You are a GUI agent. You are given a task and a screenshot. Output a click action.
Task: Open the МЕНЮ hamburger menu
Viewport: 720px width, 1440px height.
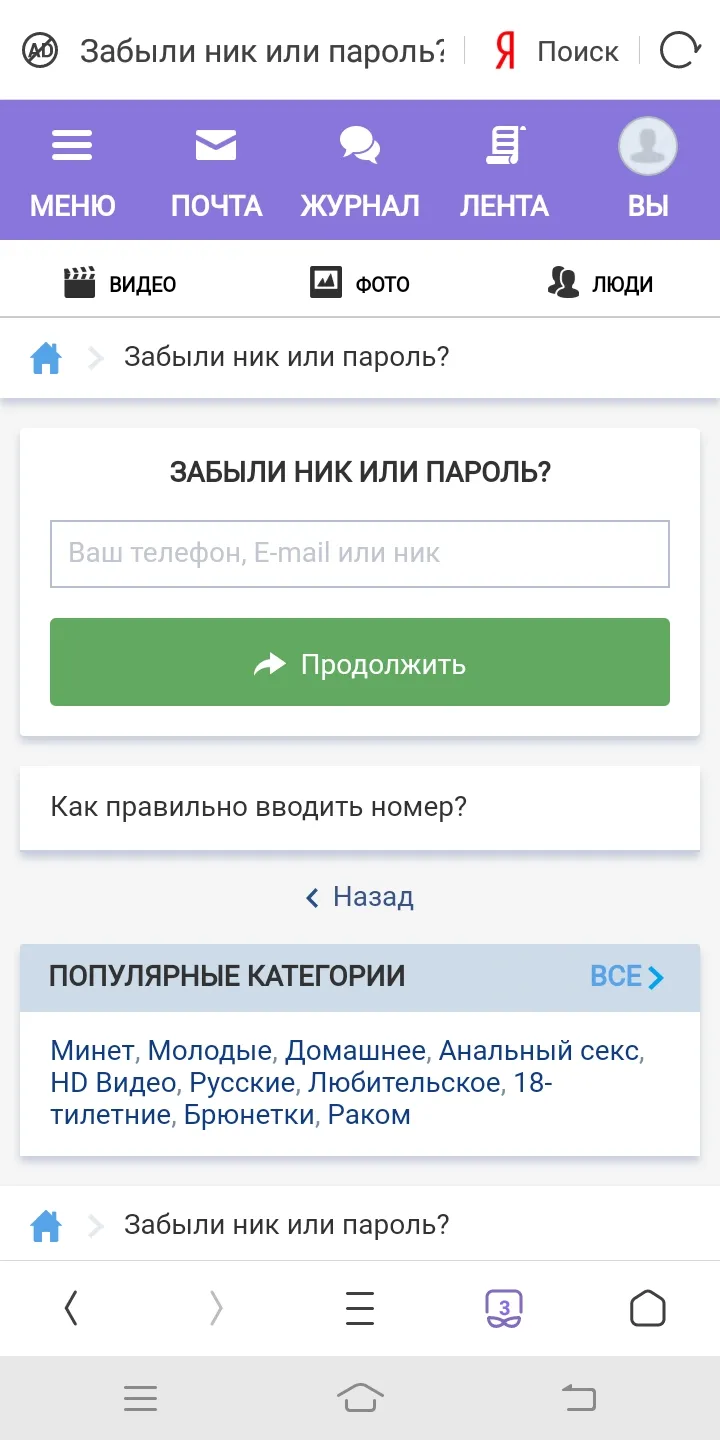(72, 170)
